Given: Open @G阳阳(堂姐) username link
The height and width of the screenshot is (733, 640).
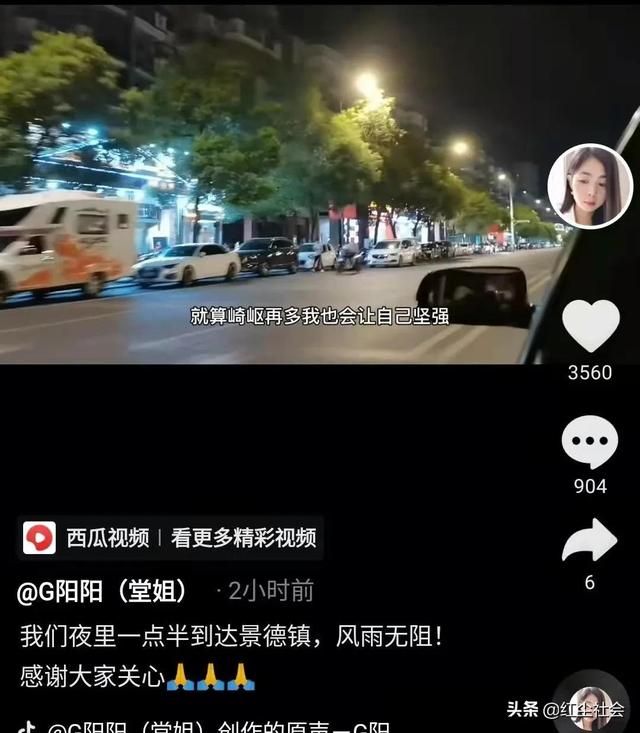Looking at the screenshot, I should (x=102, y=591).
